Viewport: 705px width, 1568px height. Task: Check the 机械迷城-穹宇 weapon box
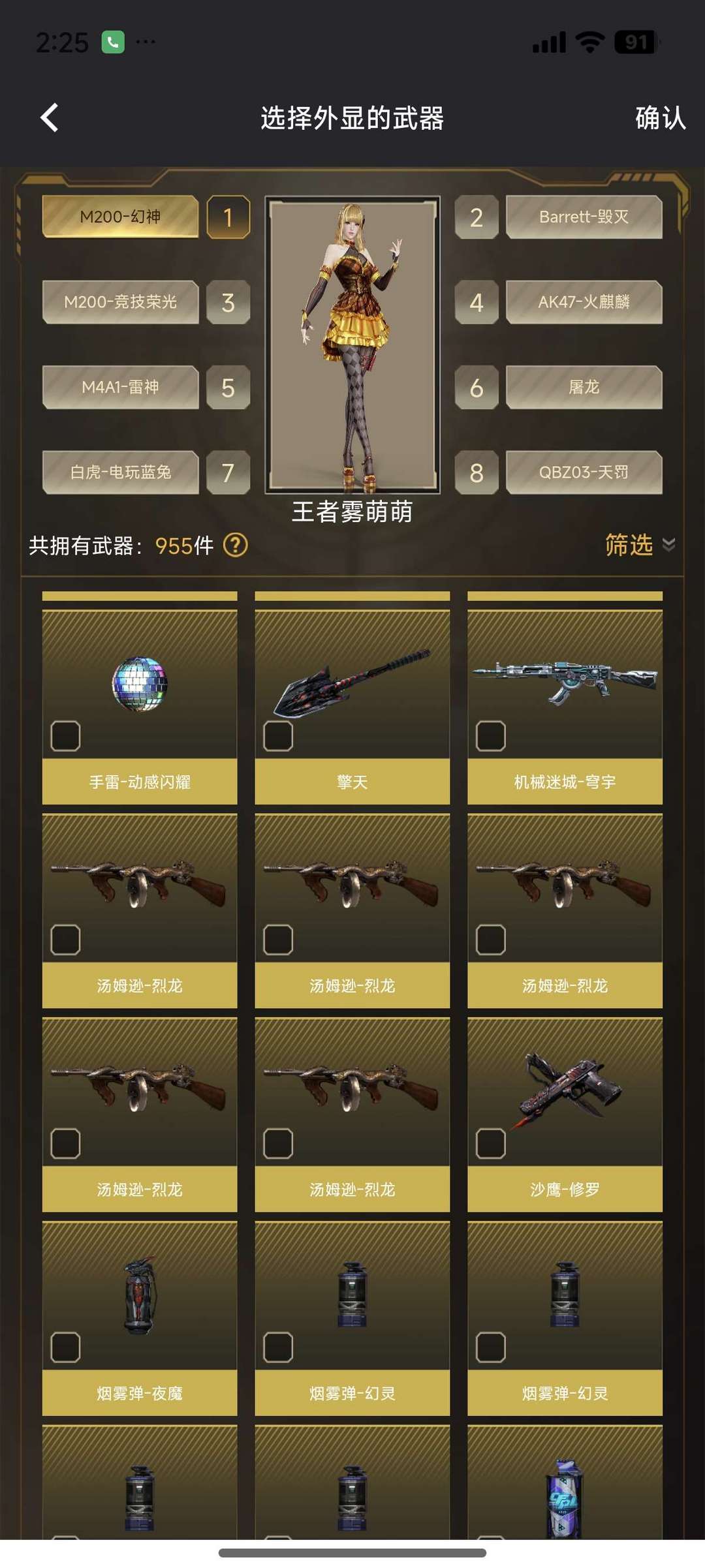click(491, 736)
